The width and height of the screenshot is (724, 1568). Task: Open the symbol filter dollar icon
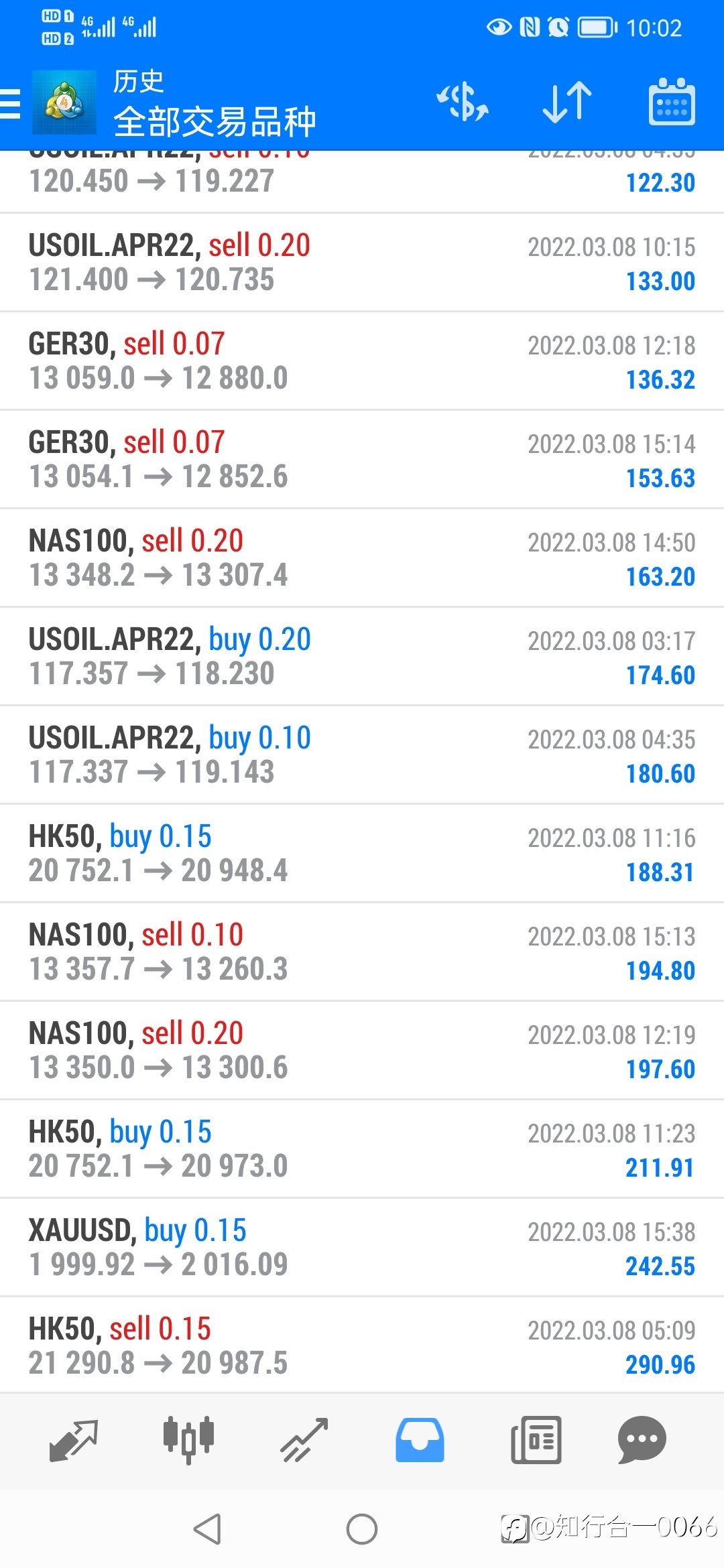[463, 103]
